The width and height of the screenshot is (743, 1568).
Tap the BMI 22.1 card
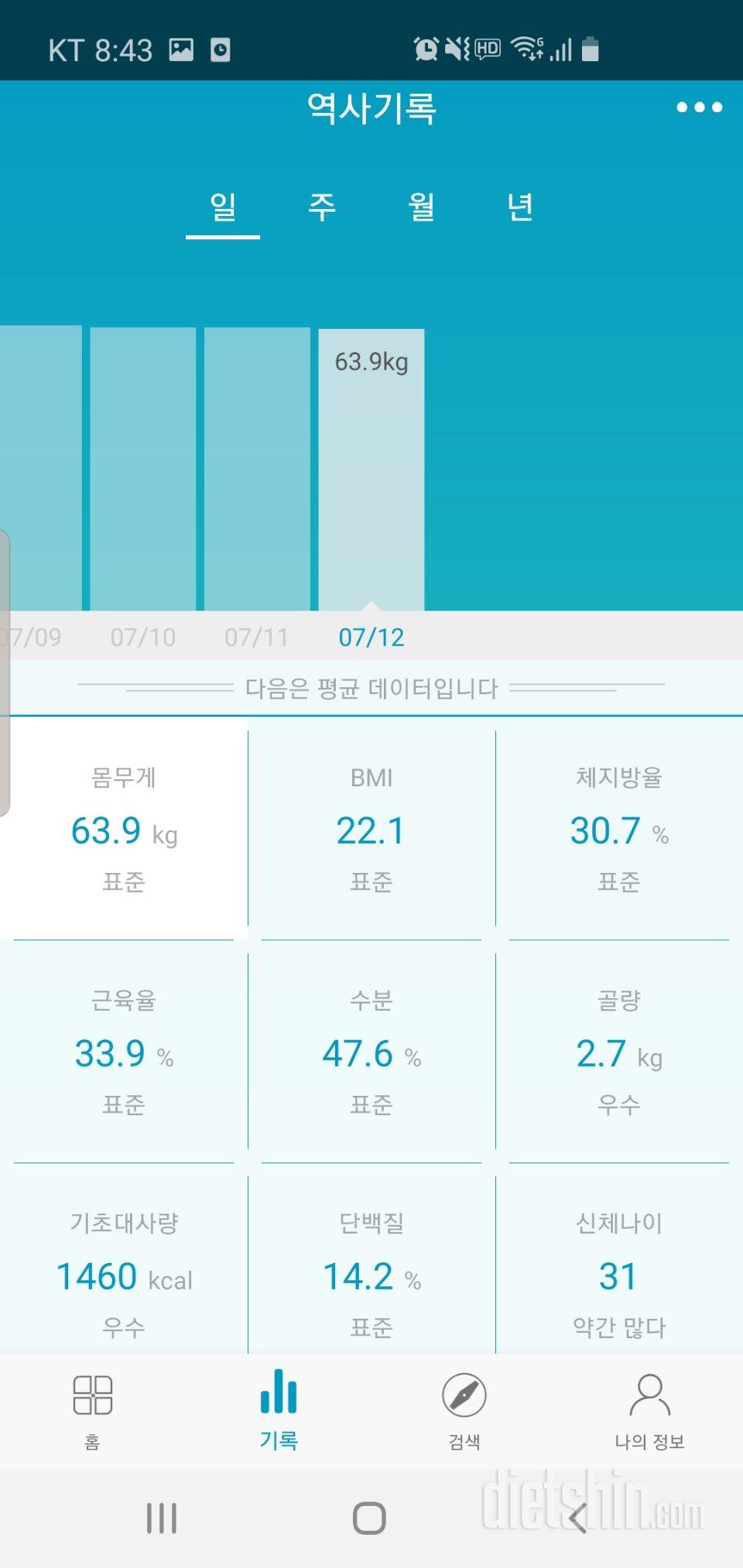tap(371, 828)
